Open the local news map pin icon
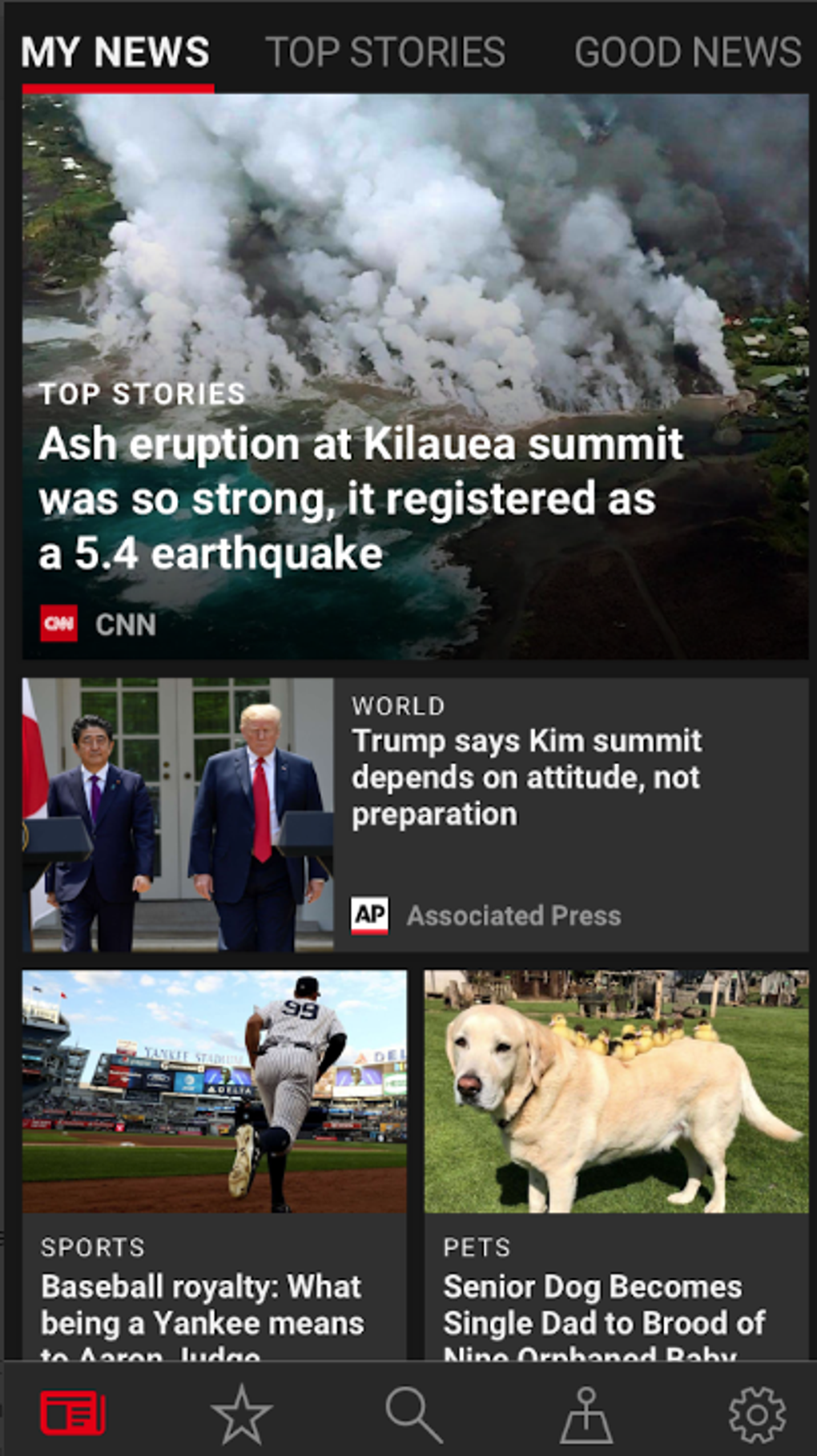The height and width of the screenshot is (1456, 817). (586, 1414)
